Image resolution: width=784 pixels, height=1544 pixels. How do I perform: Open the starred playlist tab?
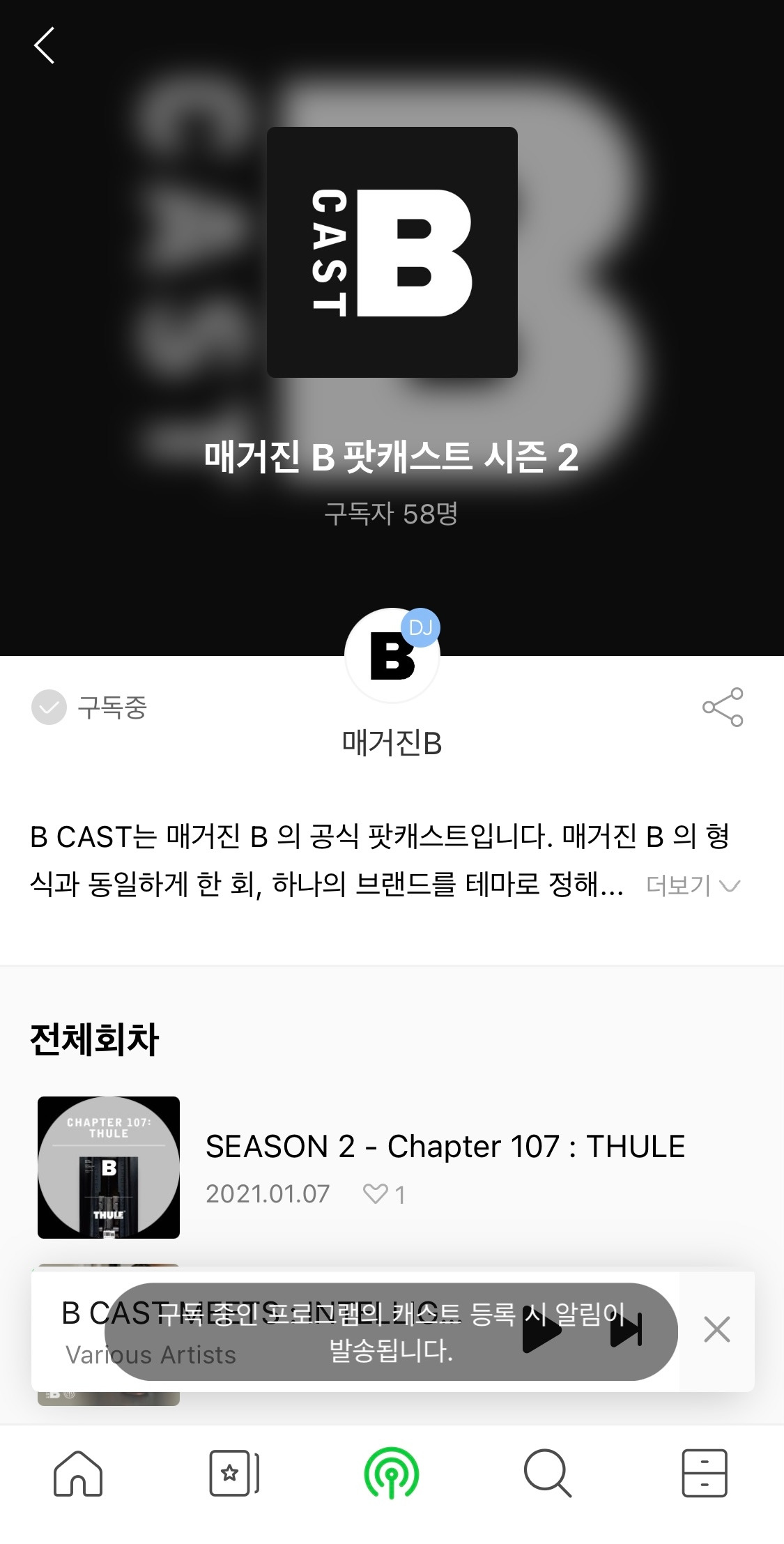[235, 1473]
